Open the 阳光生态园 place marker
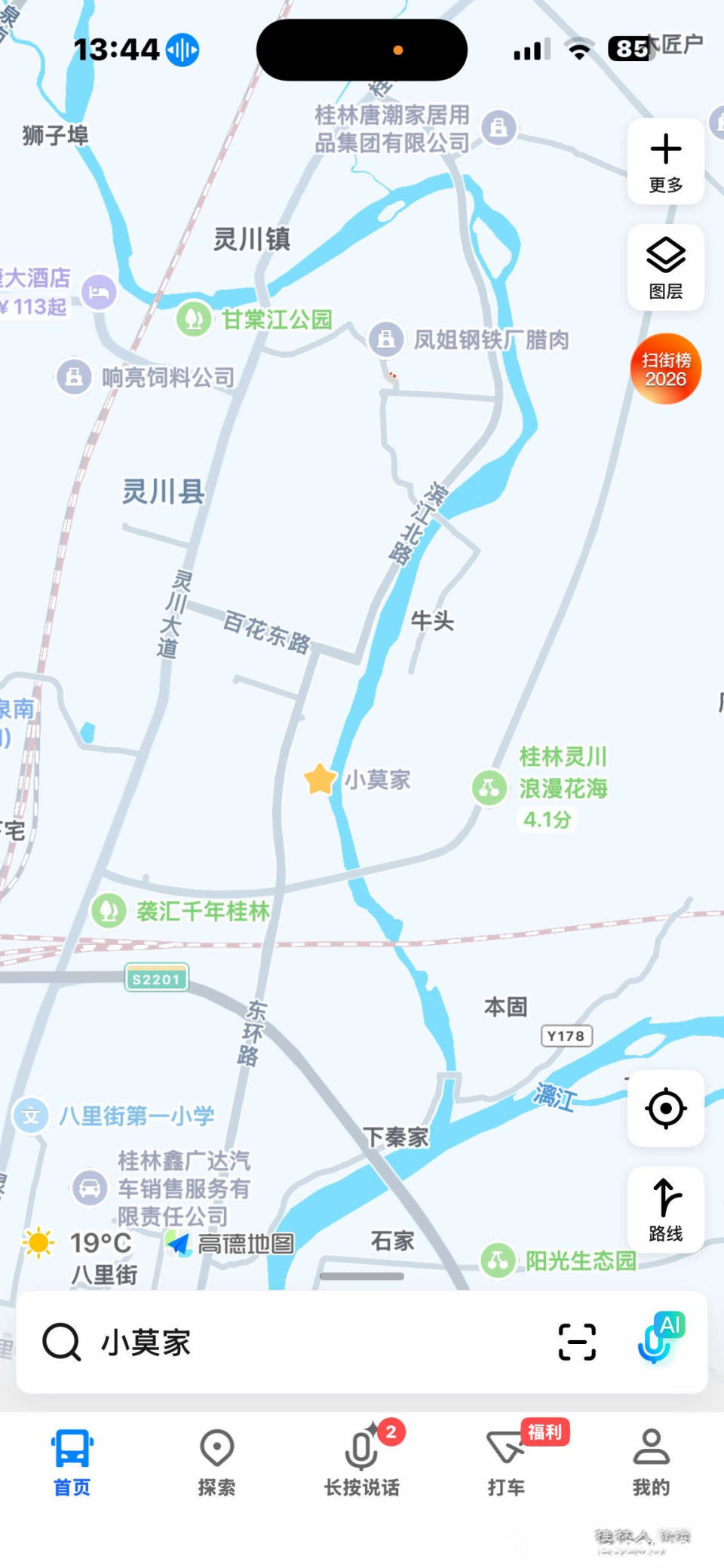Viewport: 724px width, 1568px height. (498, 1260)
